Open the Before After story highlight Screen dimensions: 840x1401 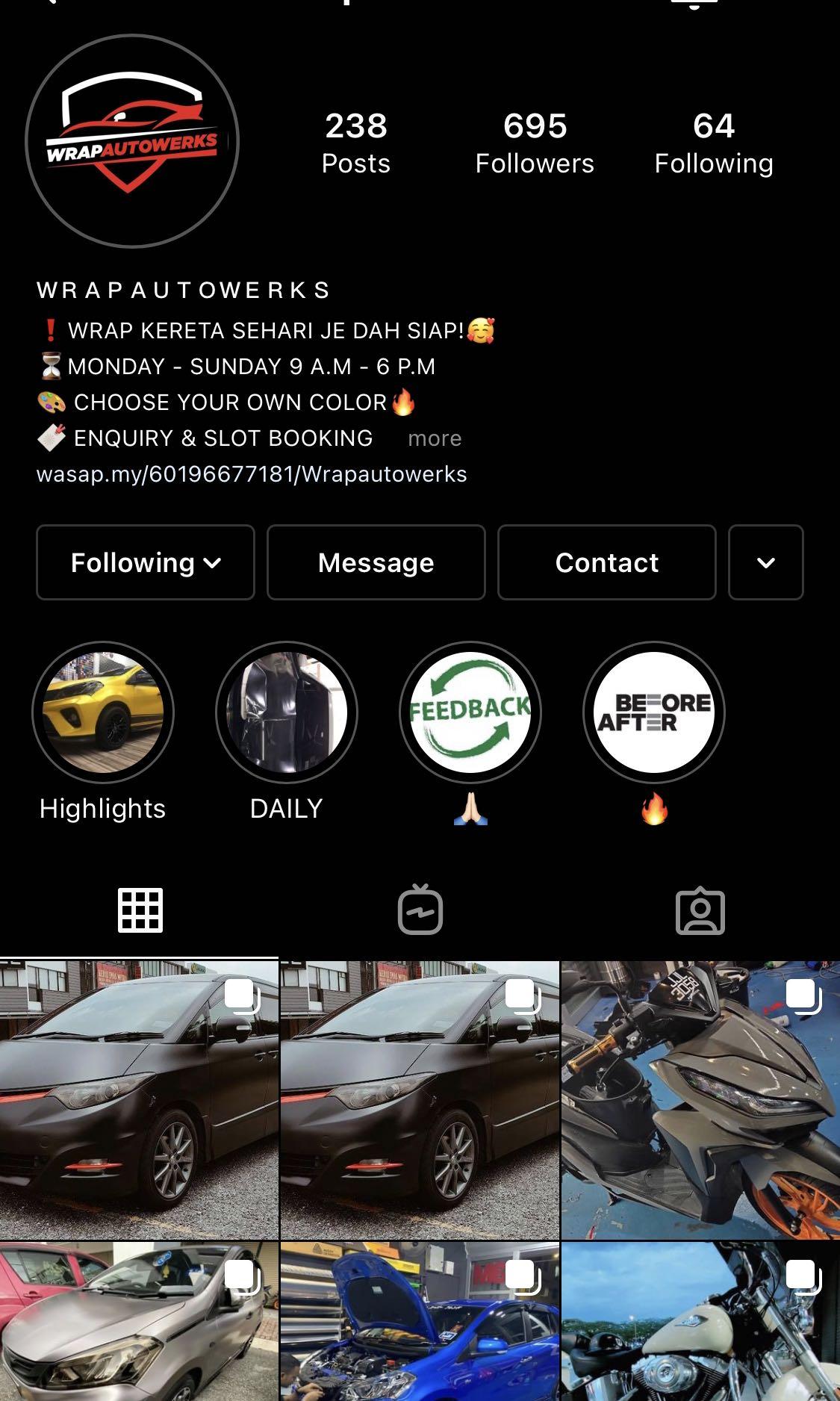click(654, 712)
